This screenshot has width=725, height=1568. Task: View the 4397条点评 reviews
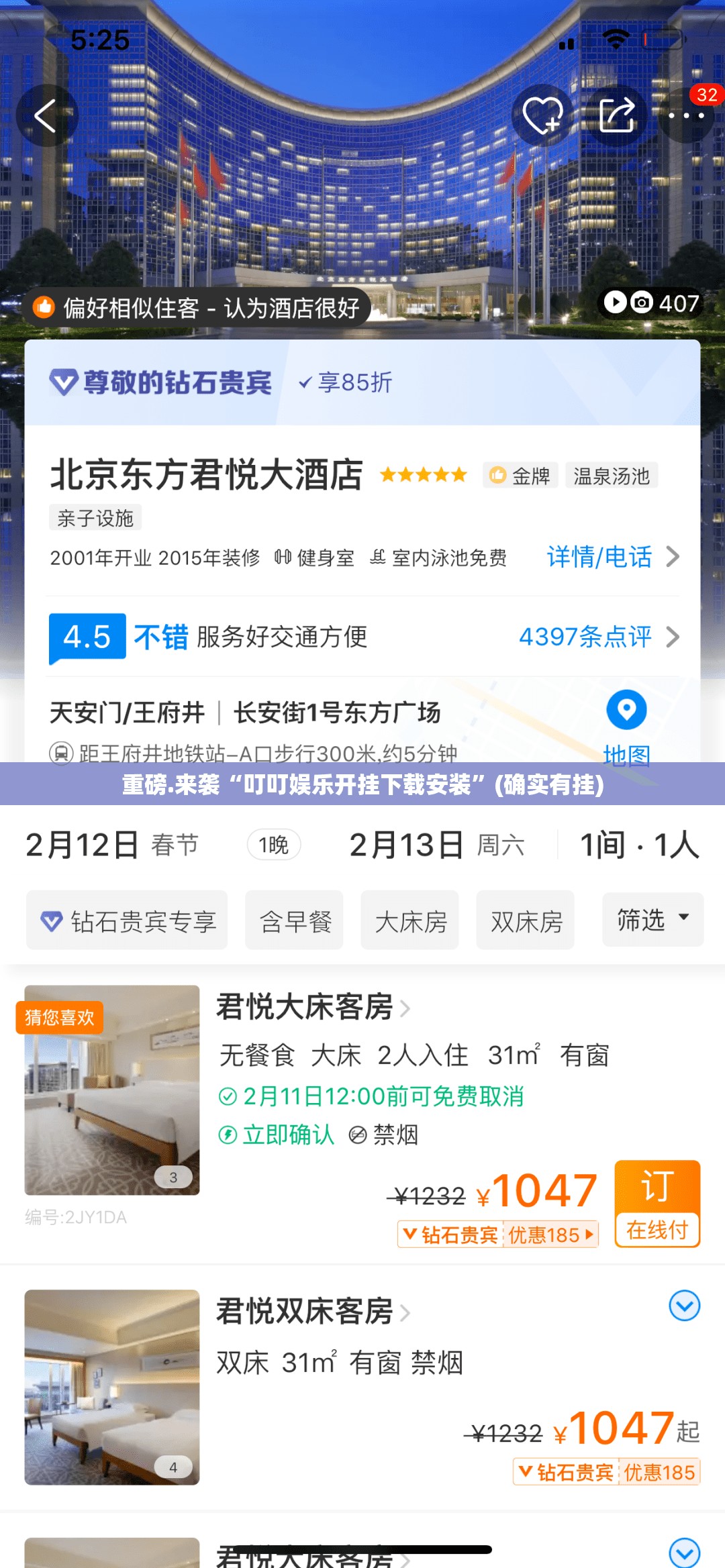tap(597, 637)
